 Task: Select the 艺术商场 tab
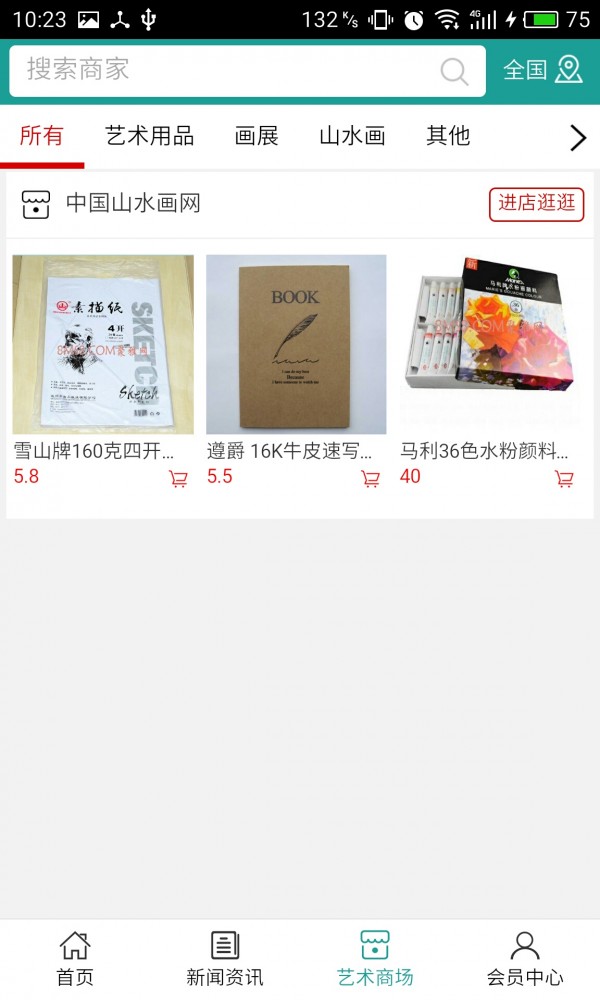tap(375, 958)
